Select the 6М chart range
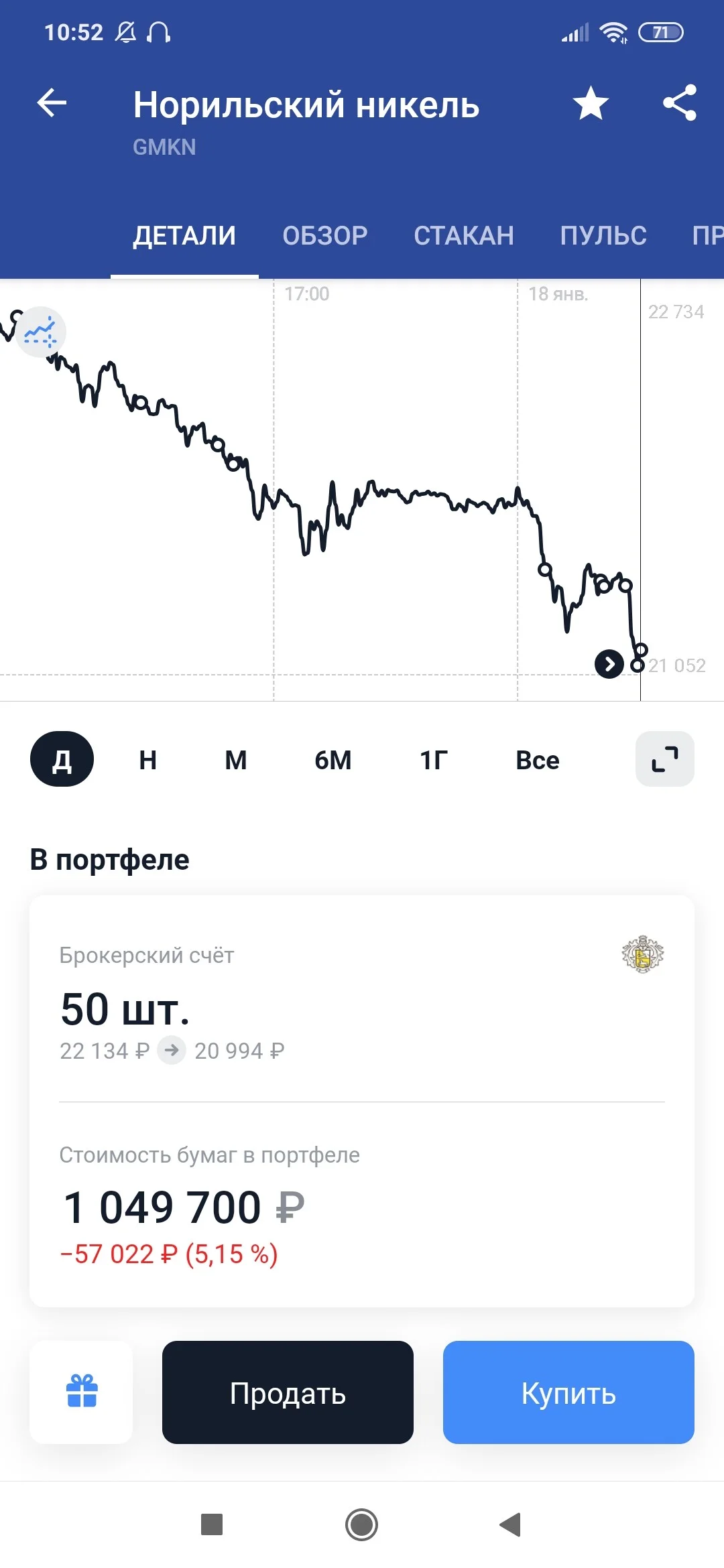Image resolution: width=724 pixels, height=1568 pixels. pyautogui.click(x=333, y=760)
